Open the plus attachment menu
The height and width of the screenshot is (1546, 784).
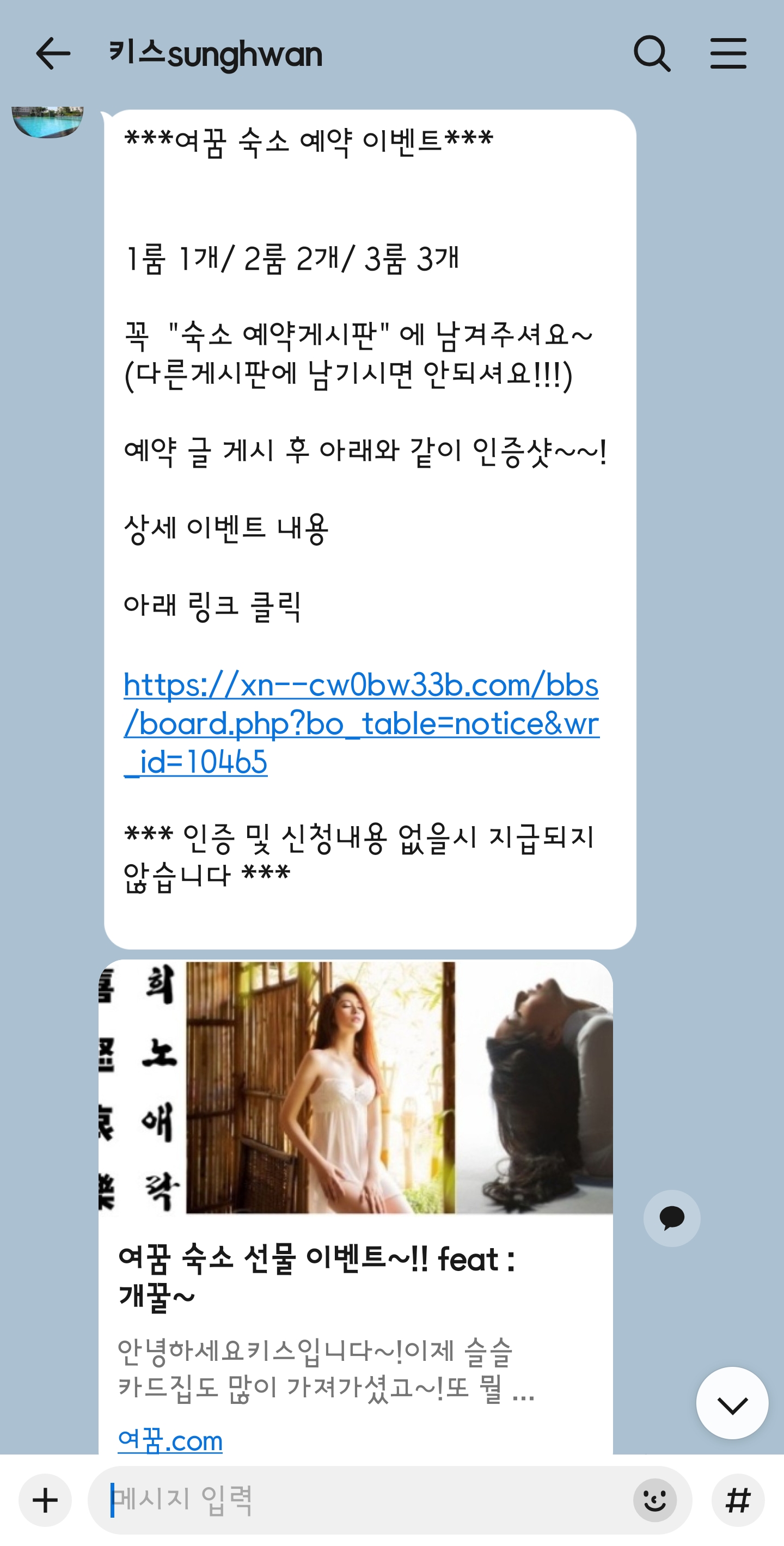click(x=45, y=1500)
